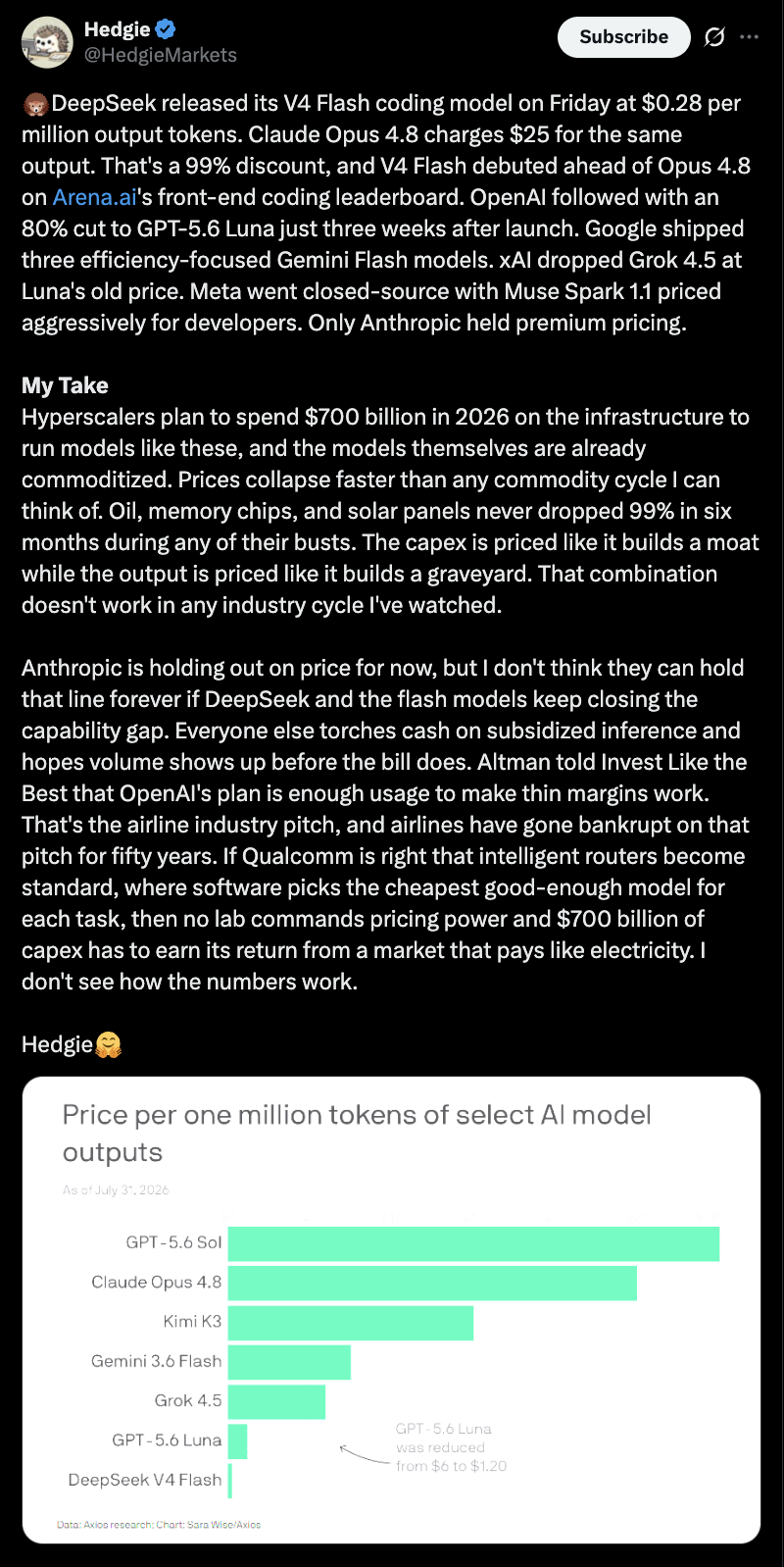This screenshot has height=1567, width=784.
Task: Open the three-dot overflow menu
Action: pos(750,37)
